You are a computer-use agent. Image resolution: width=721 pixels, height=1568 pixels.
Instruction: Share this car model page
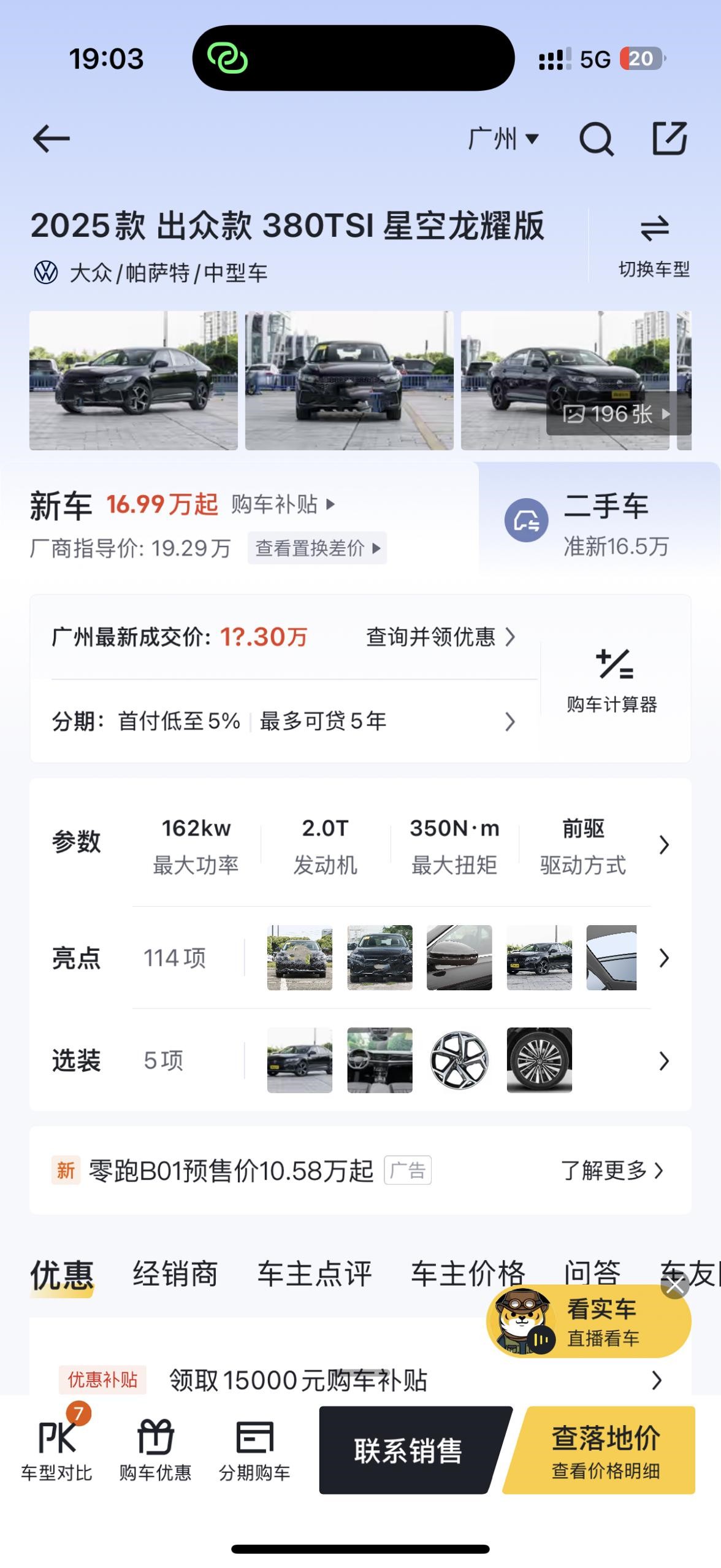coord(669,139)
